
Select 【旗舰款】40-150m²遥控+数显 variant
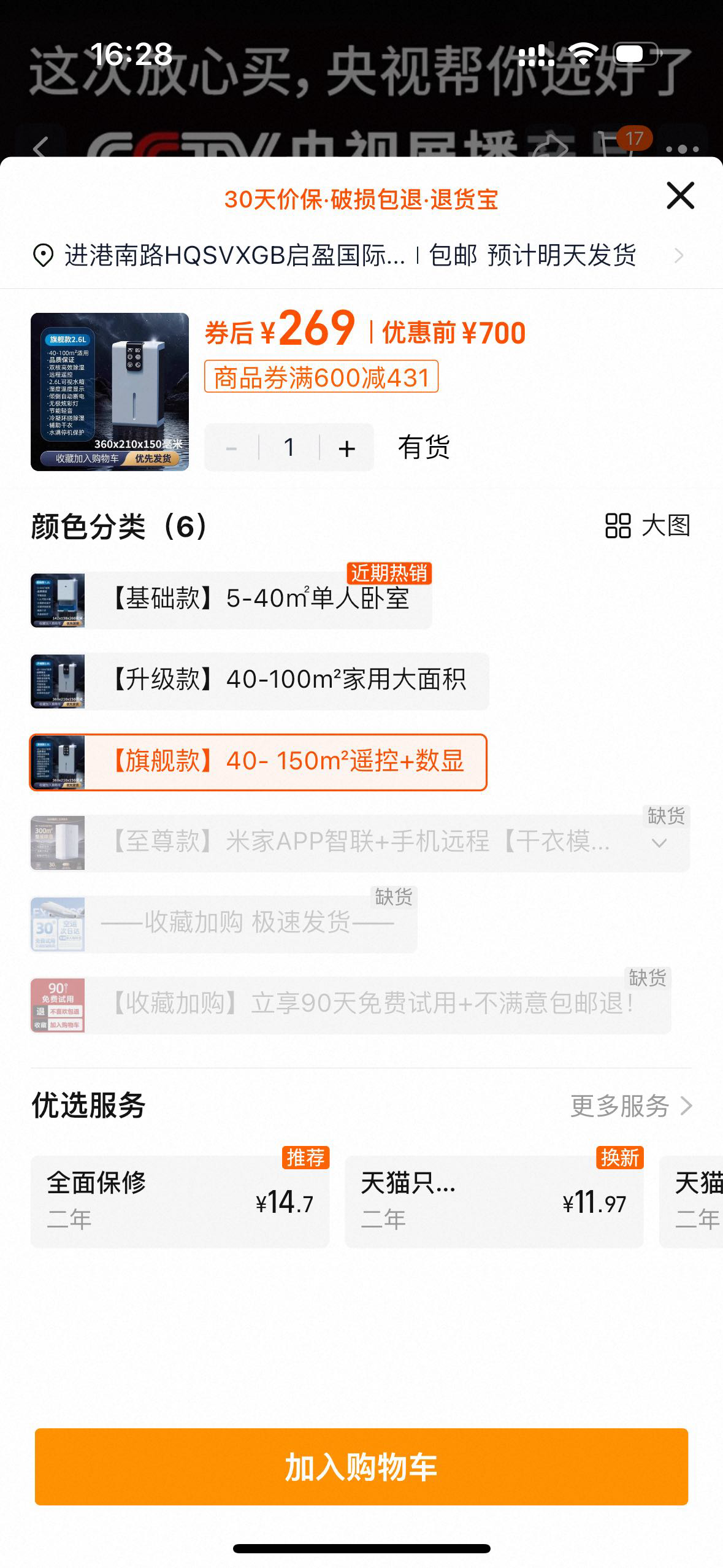(258, 763)
